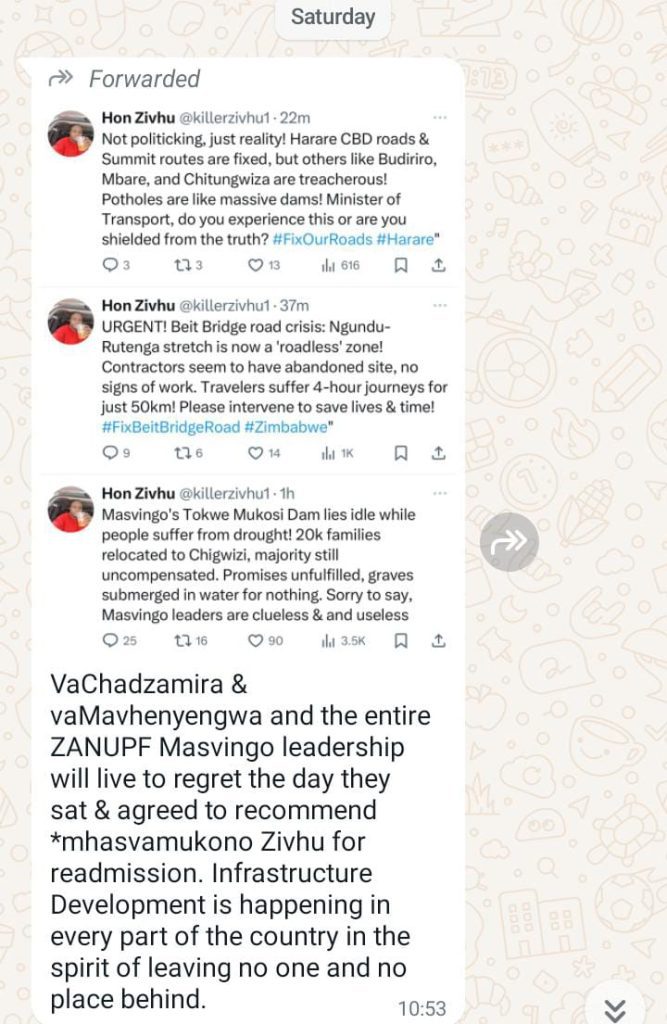Image resolution: width=667 pixels, height=1024 pixels.
Task: Forward this message using the arrow button
Action: 508,542
